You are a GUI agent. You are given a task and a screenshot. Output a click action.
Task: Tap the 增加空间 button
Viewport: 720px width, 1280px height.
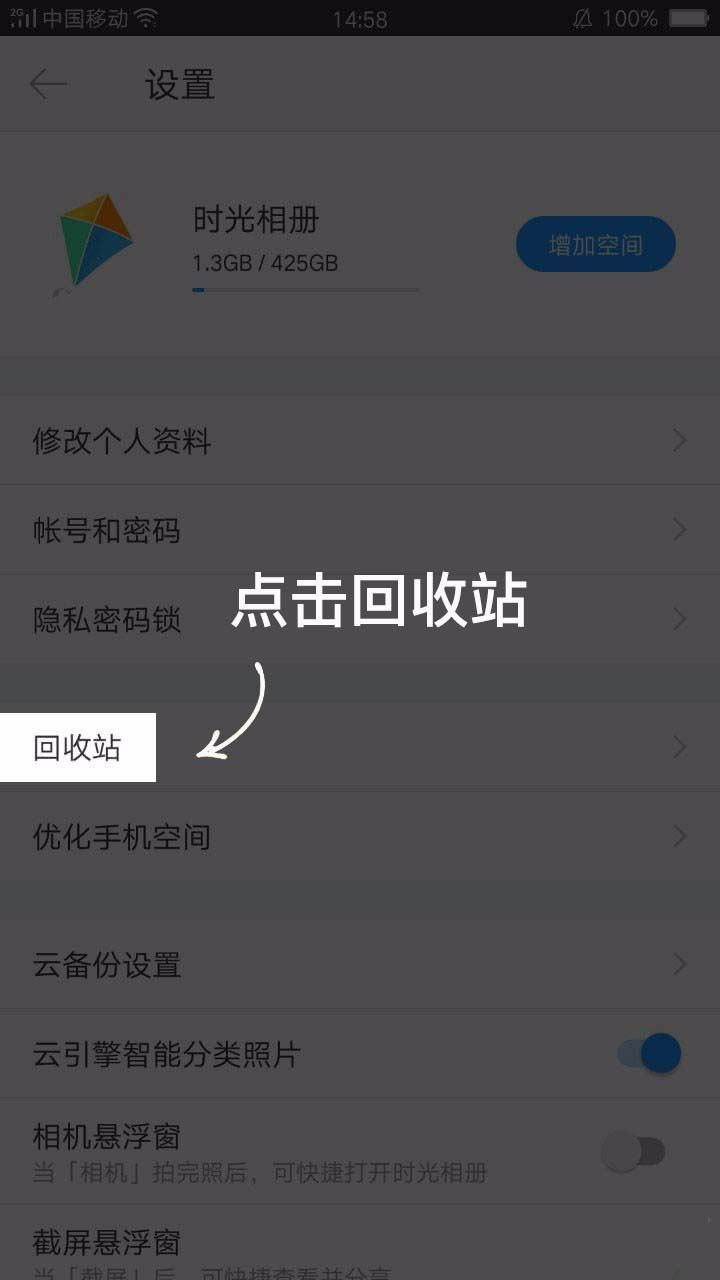pos(595,244)
